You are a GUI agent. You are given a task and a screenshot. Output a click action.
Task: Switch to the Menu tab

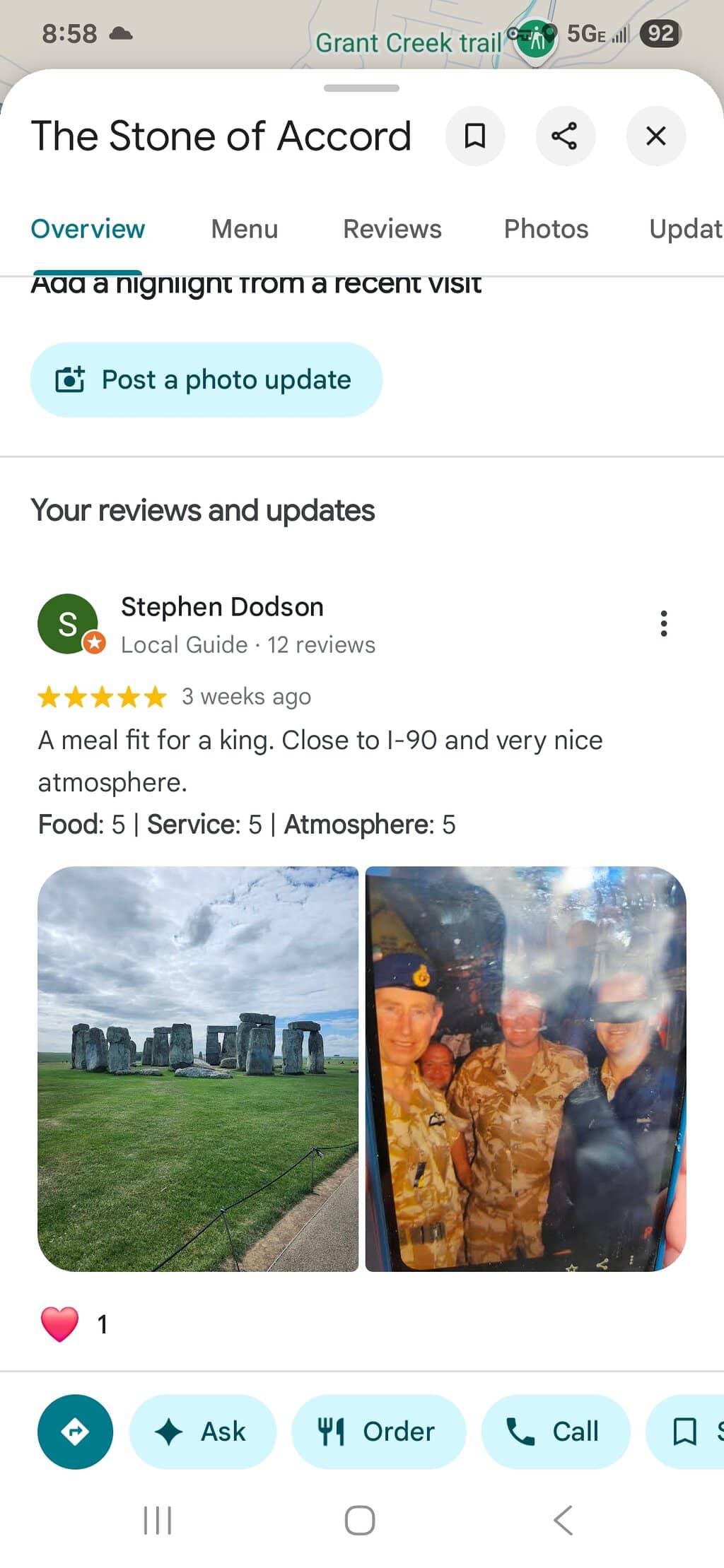[244, 229]
